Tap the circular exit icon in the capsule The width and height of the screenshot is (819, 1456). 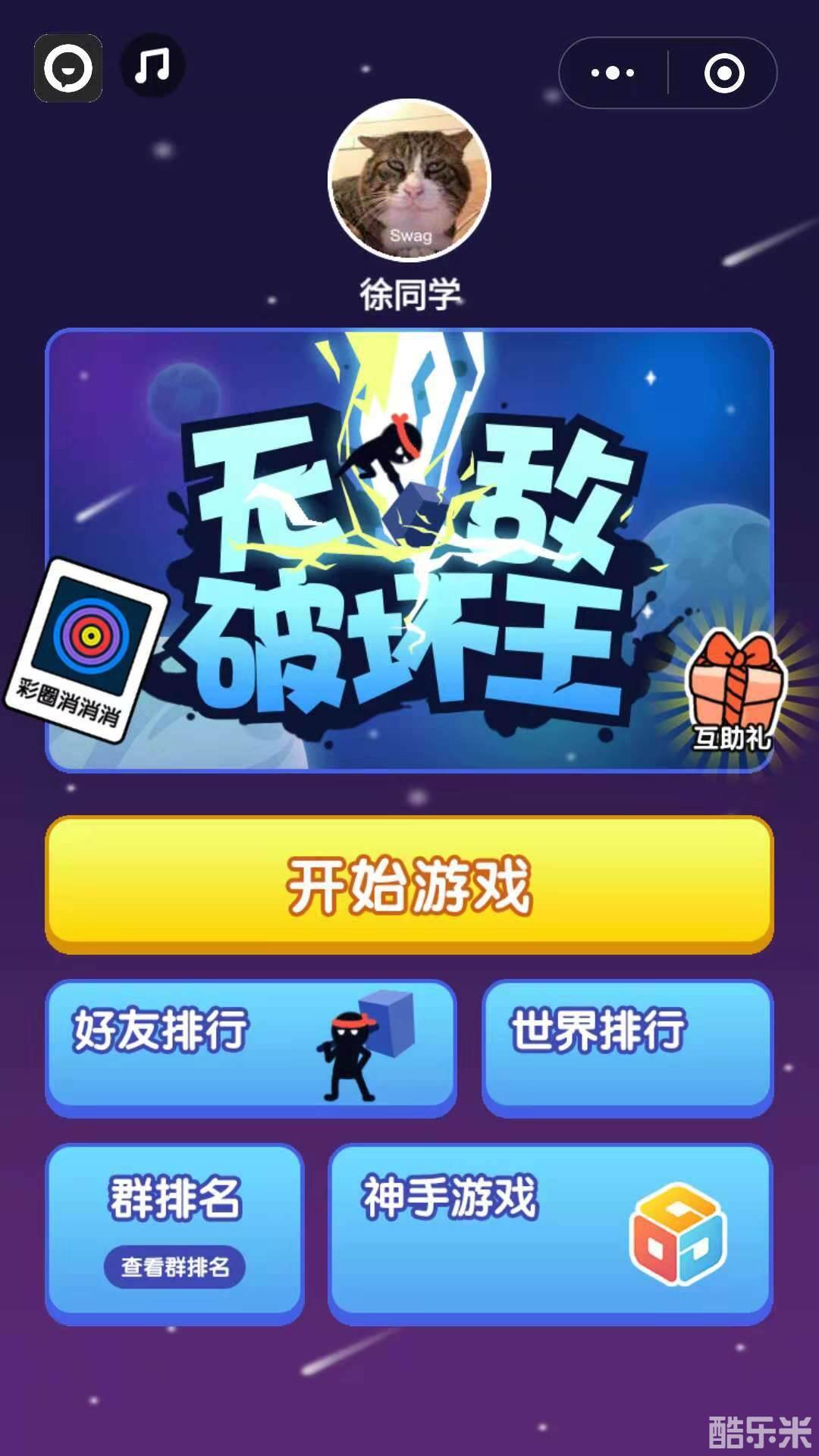coord(726,72)
